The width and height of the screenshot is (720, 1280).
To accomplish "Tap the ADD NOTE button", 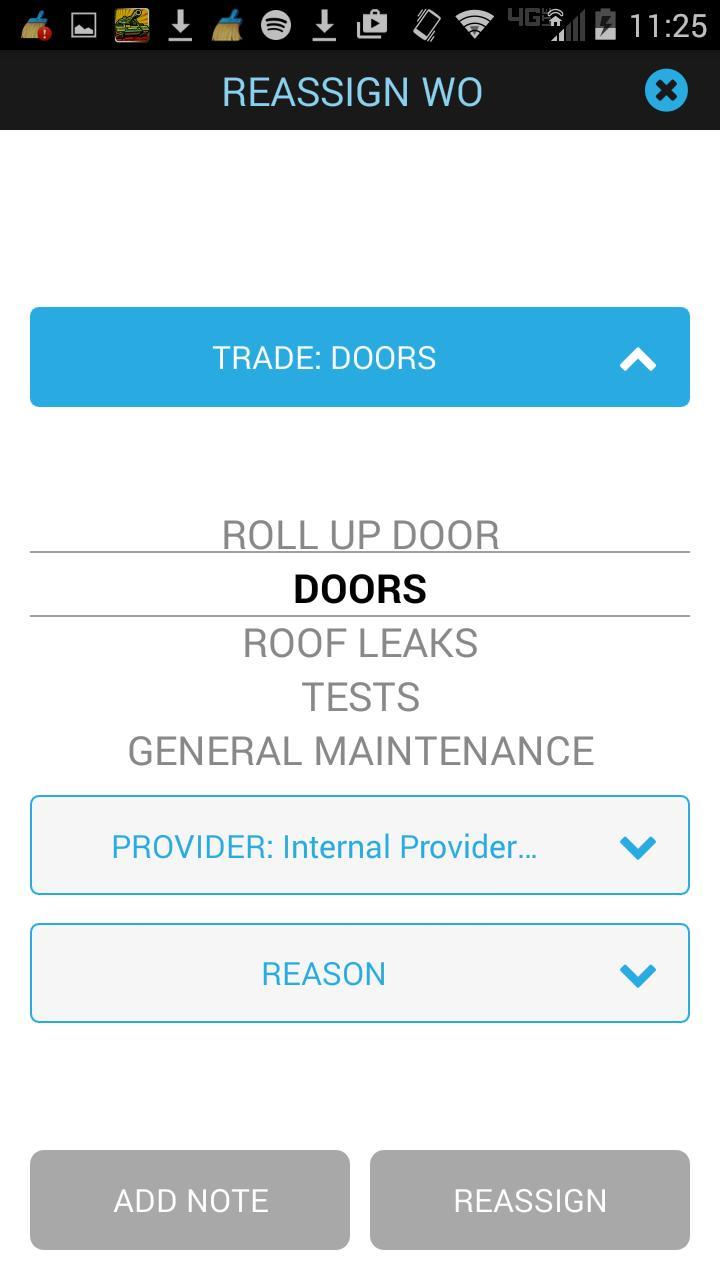I will point(190,1199).
